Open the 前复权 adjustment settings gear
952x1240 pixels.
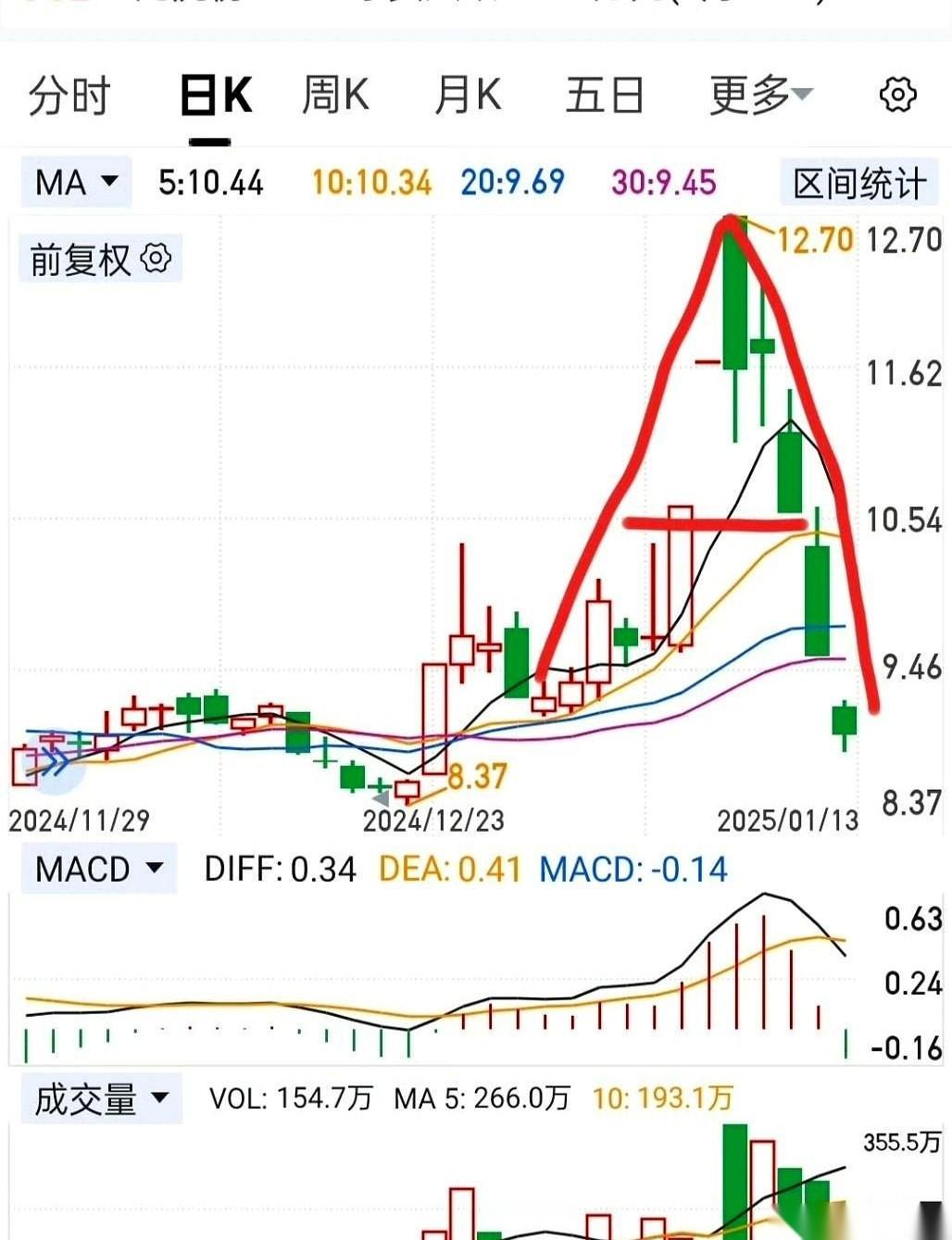tap(153, 259)
